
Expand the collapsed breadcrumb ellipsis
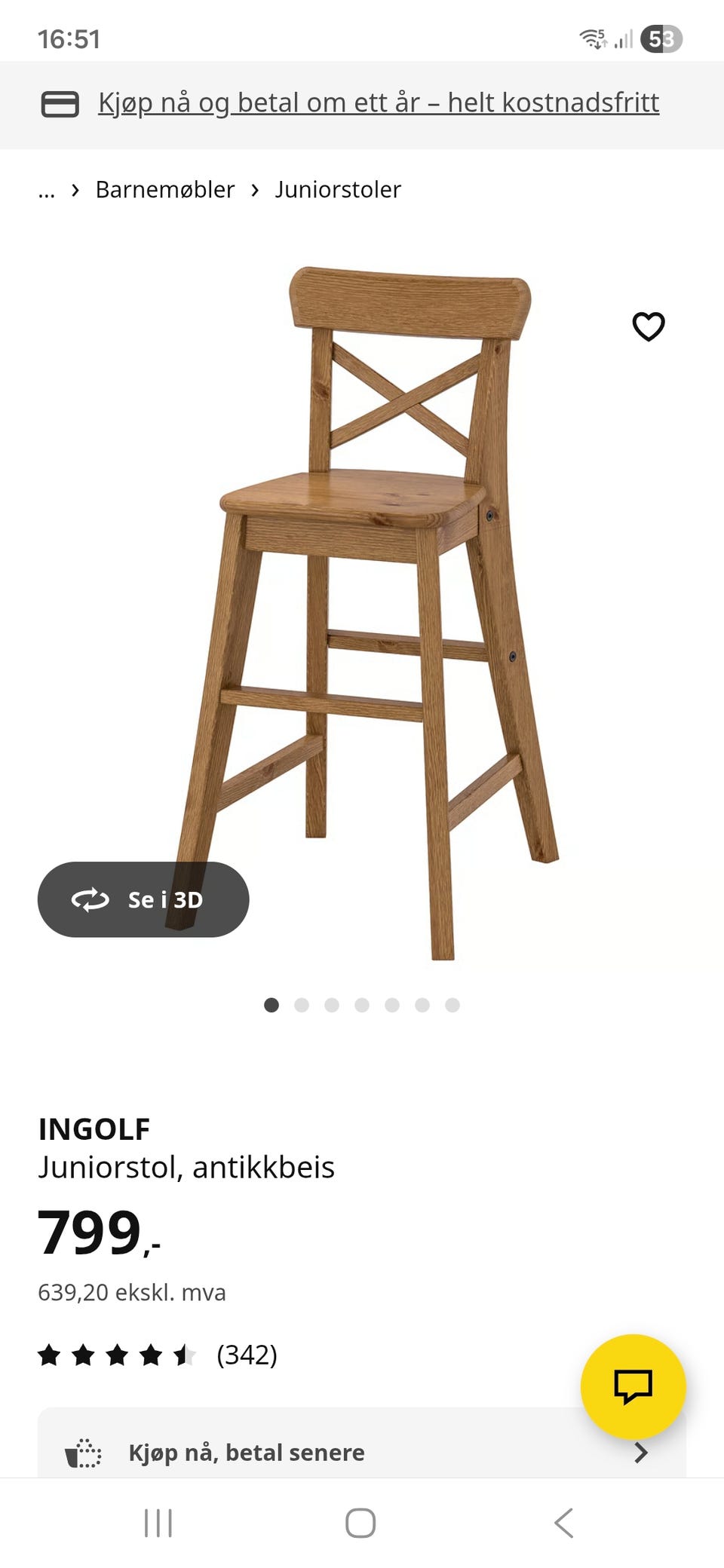[x=47, y=190]
